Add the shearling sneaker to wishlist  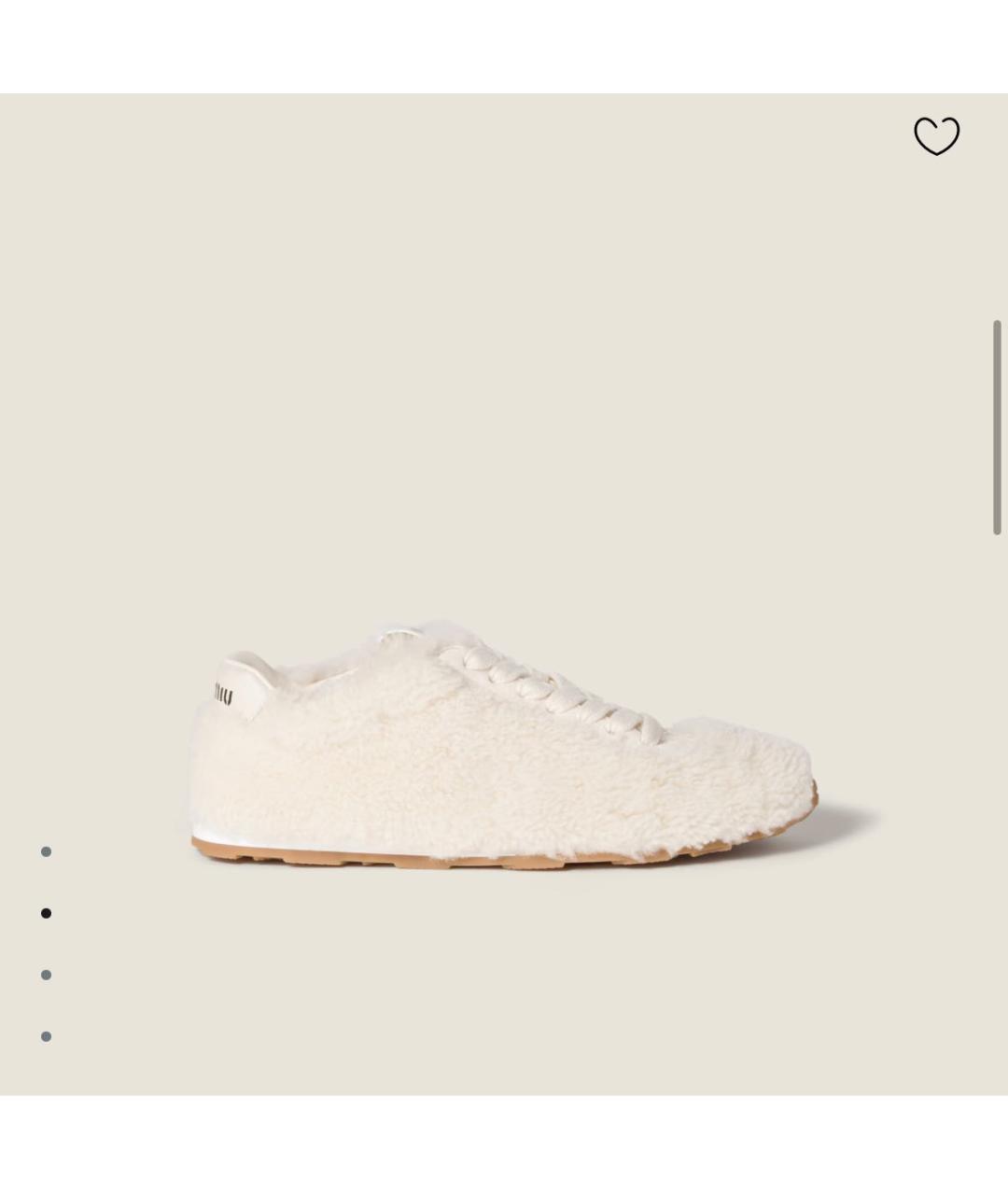tap(936, 136)
